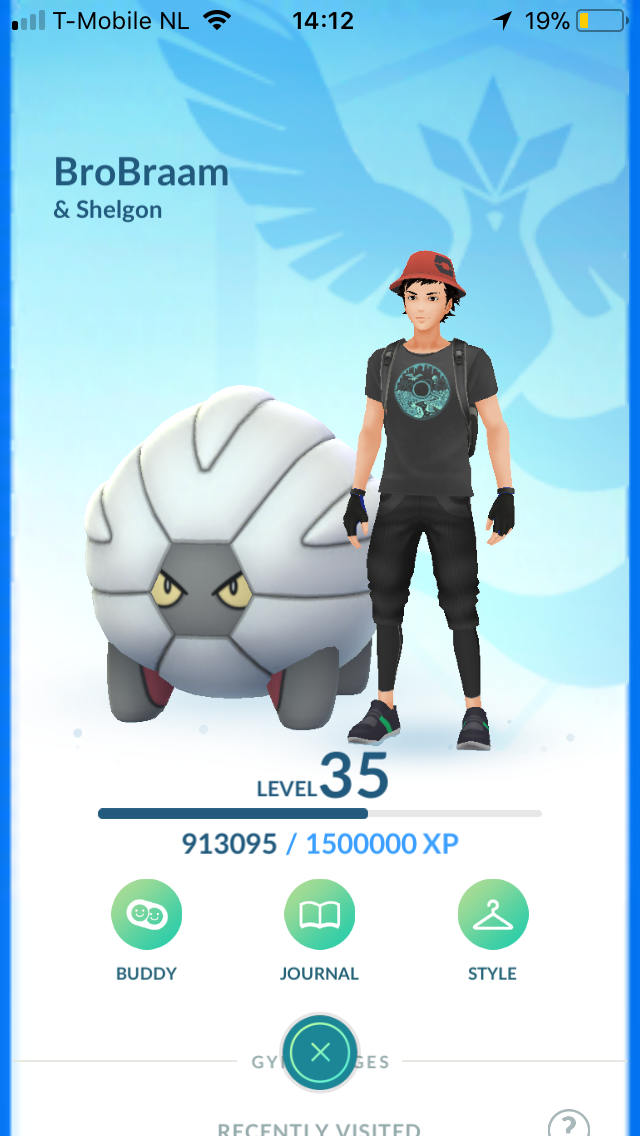Open Style to customize avatar
The width and height of the screenshot is (640, 1136).
493,914
